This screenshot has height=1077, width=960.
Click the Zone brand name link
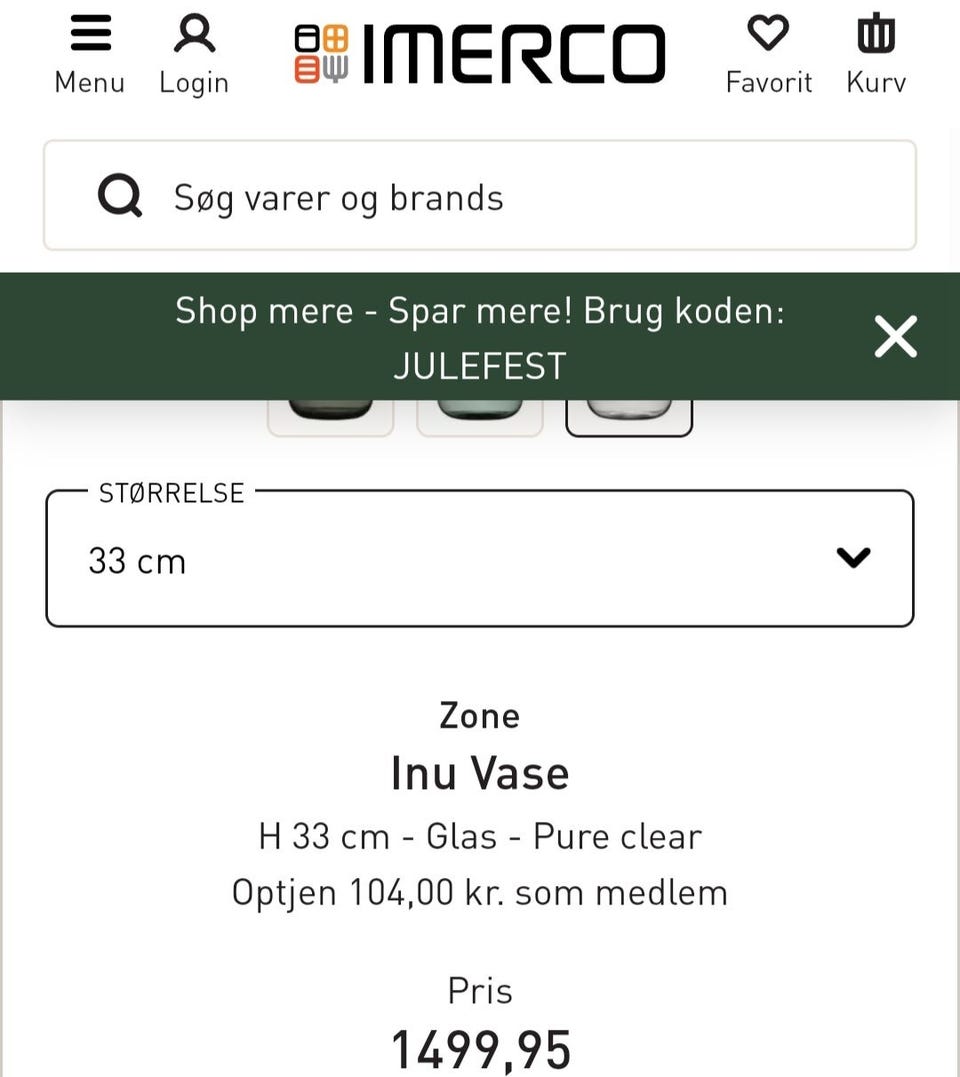480,715
